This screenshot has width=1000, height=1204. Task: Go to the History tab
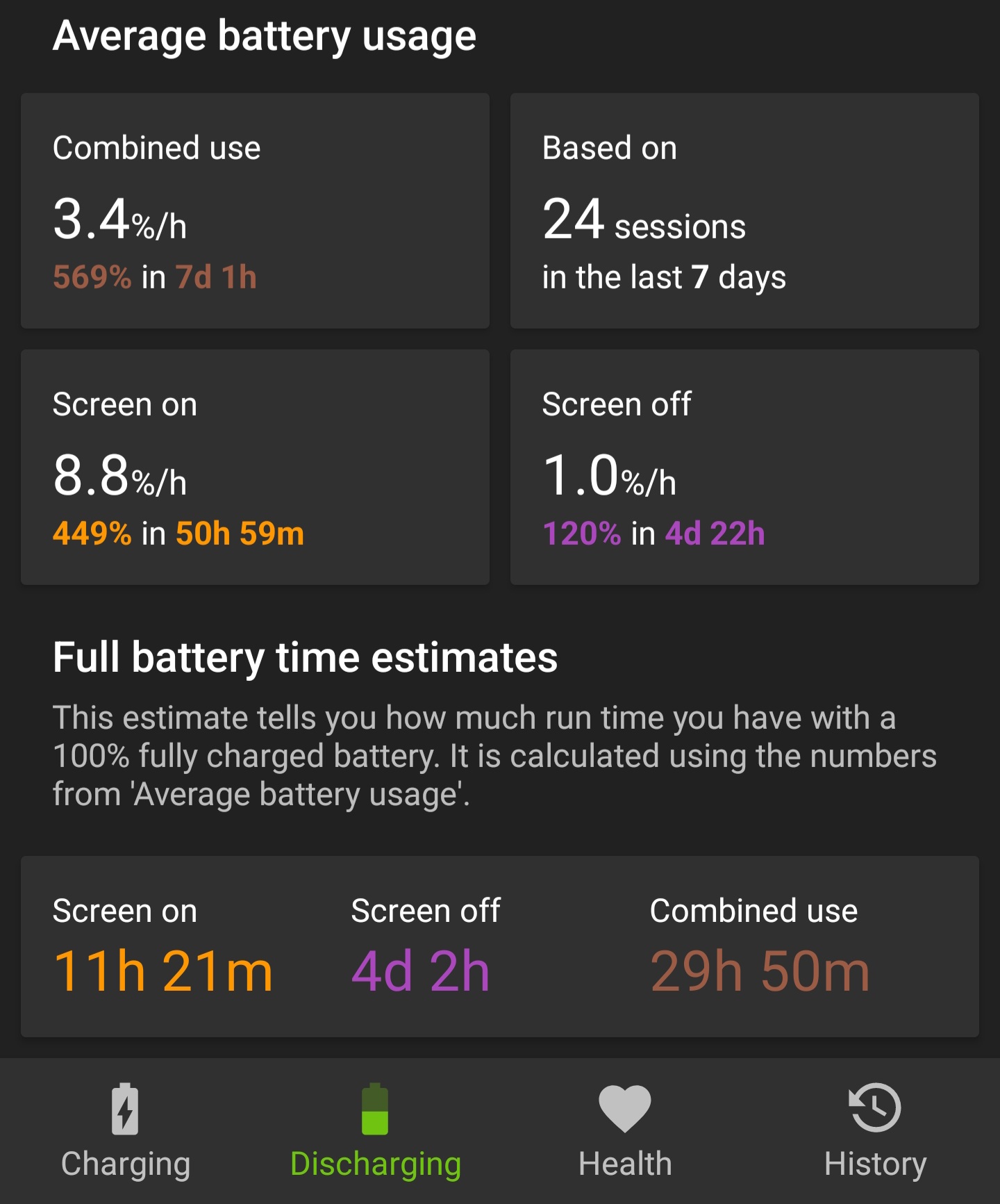pos(875,1131)
